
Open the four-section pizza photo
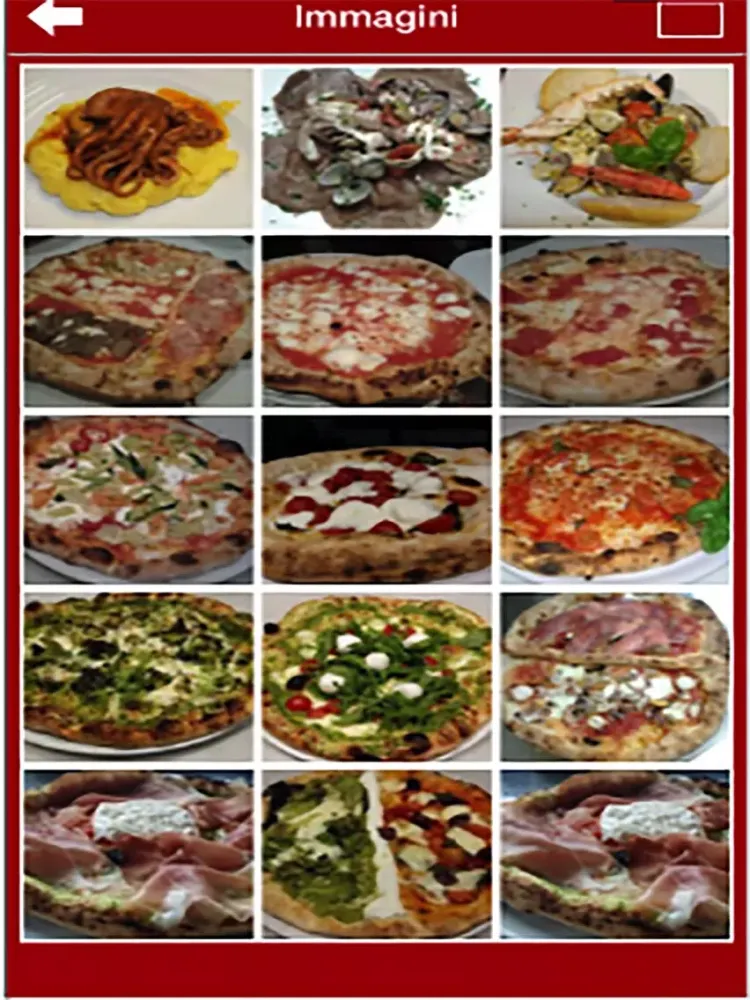pos(138,320)
